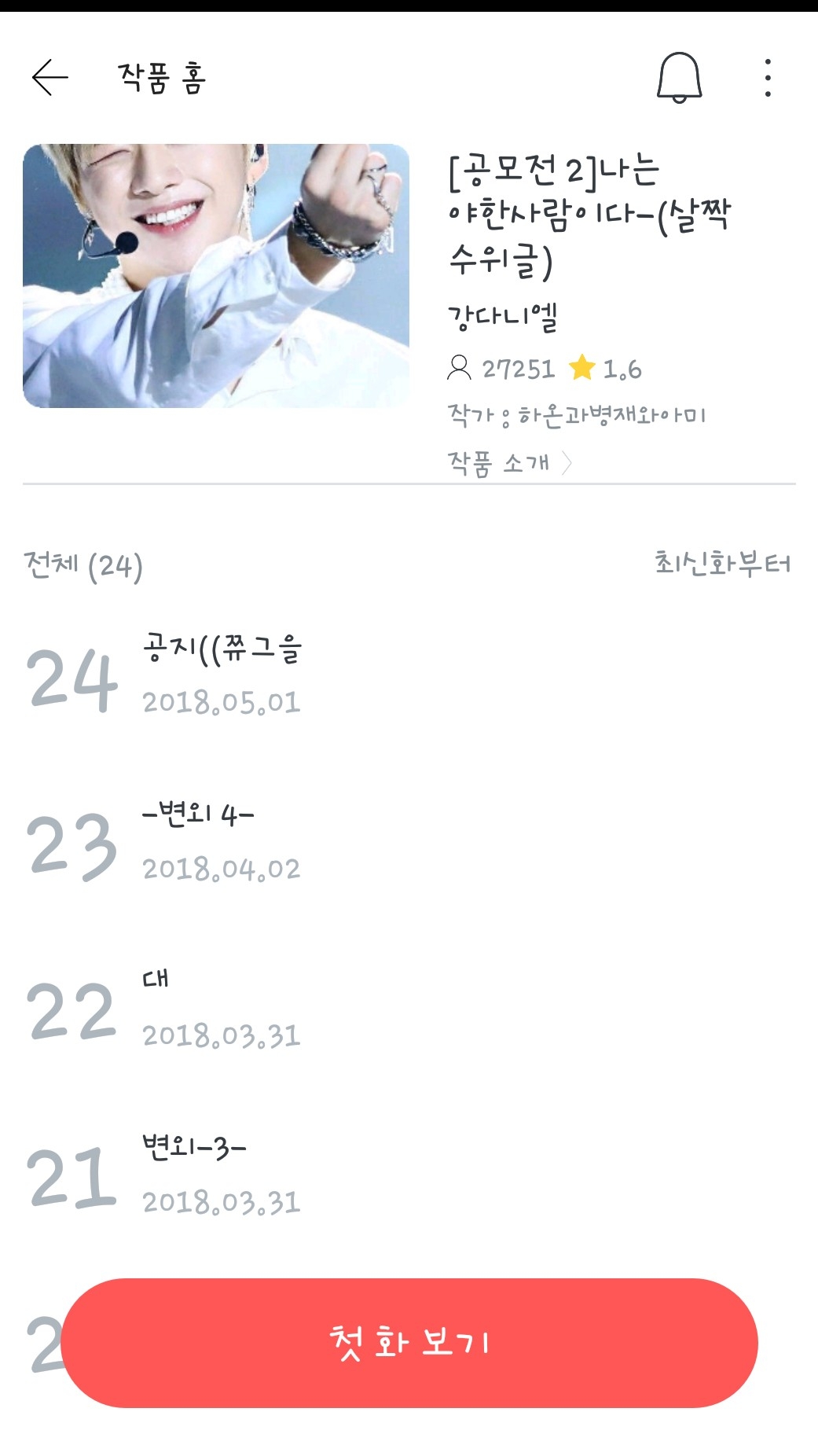Tap the 첫화보기 button
Screen dimensions: 818x1456
click(x=409, y=1343)
